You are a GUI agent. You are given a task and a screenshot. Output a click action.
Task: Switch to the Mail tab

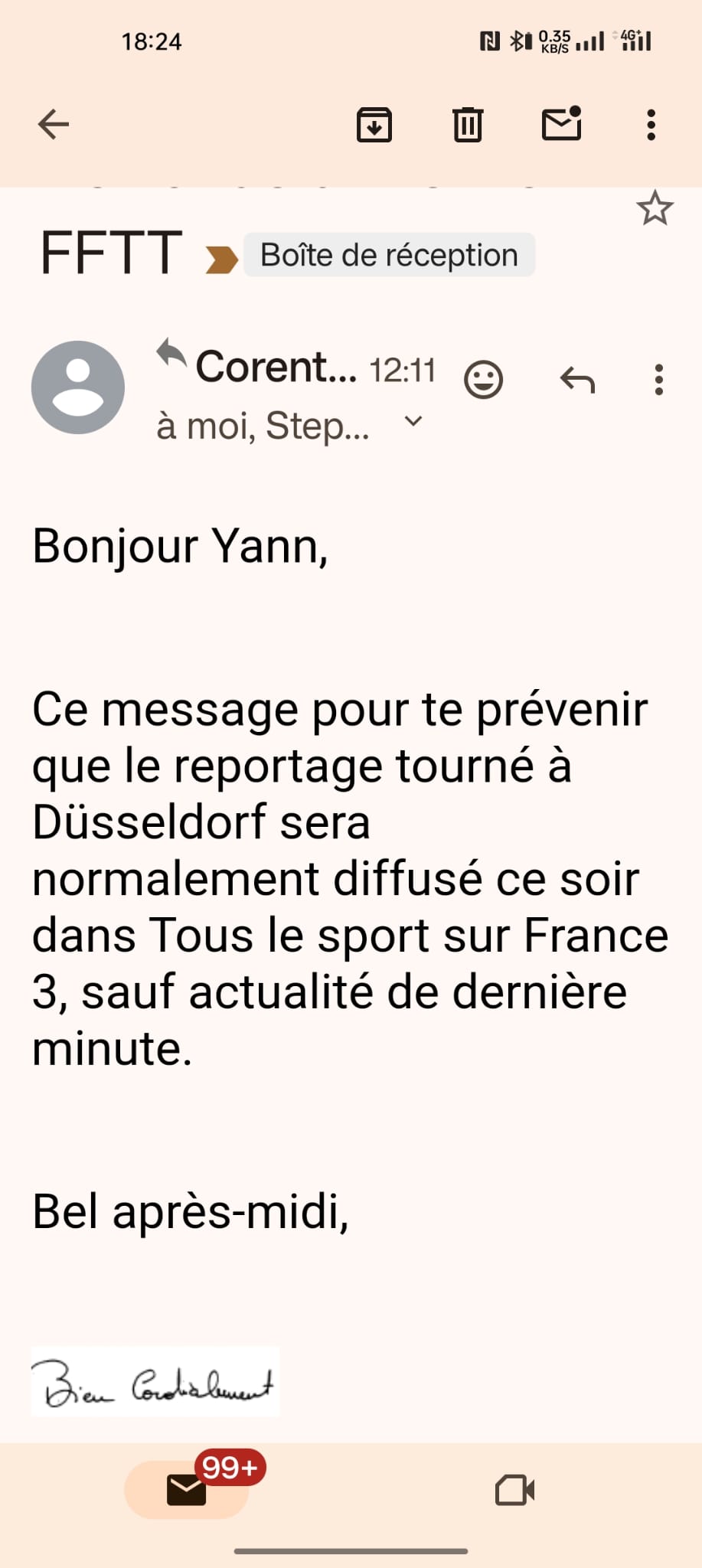(187, 1490)
